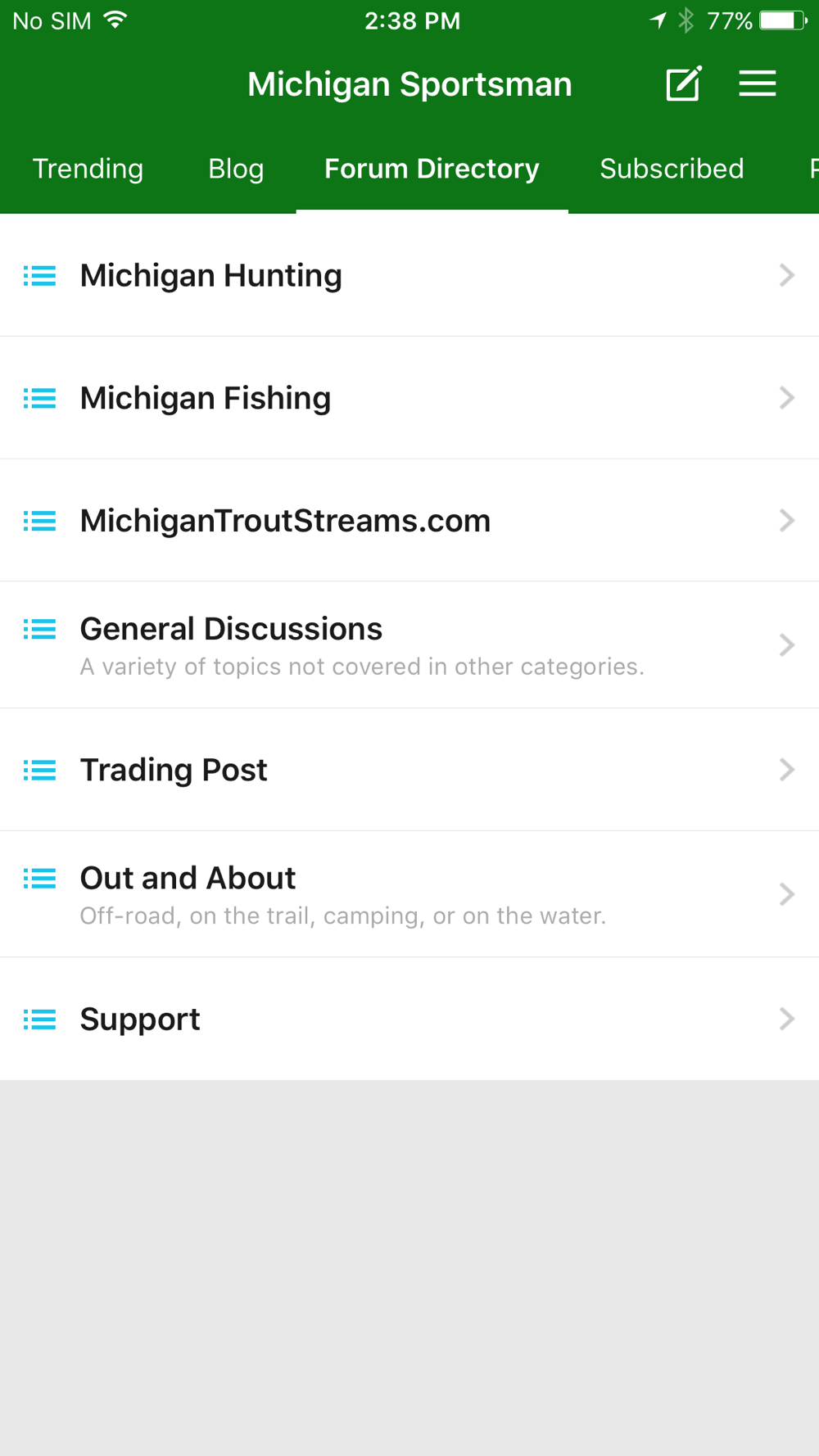Open the Michigan Hunting forum
Screen dimensions: 819x1456
409,275
